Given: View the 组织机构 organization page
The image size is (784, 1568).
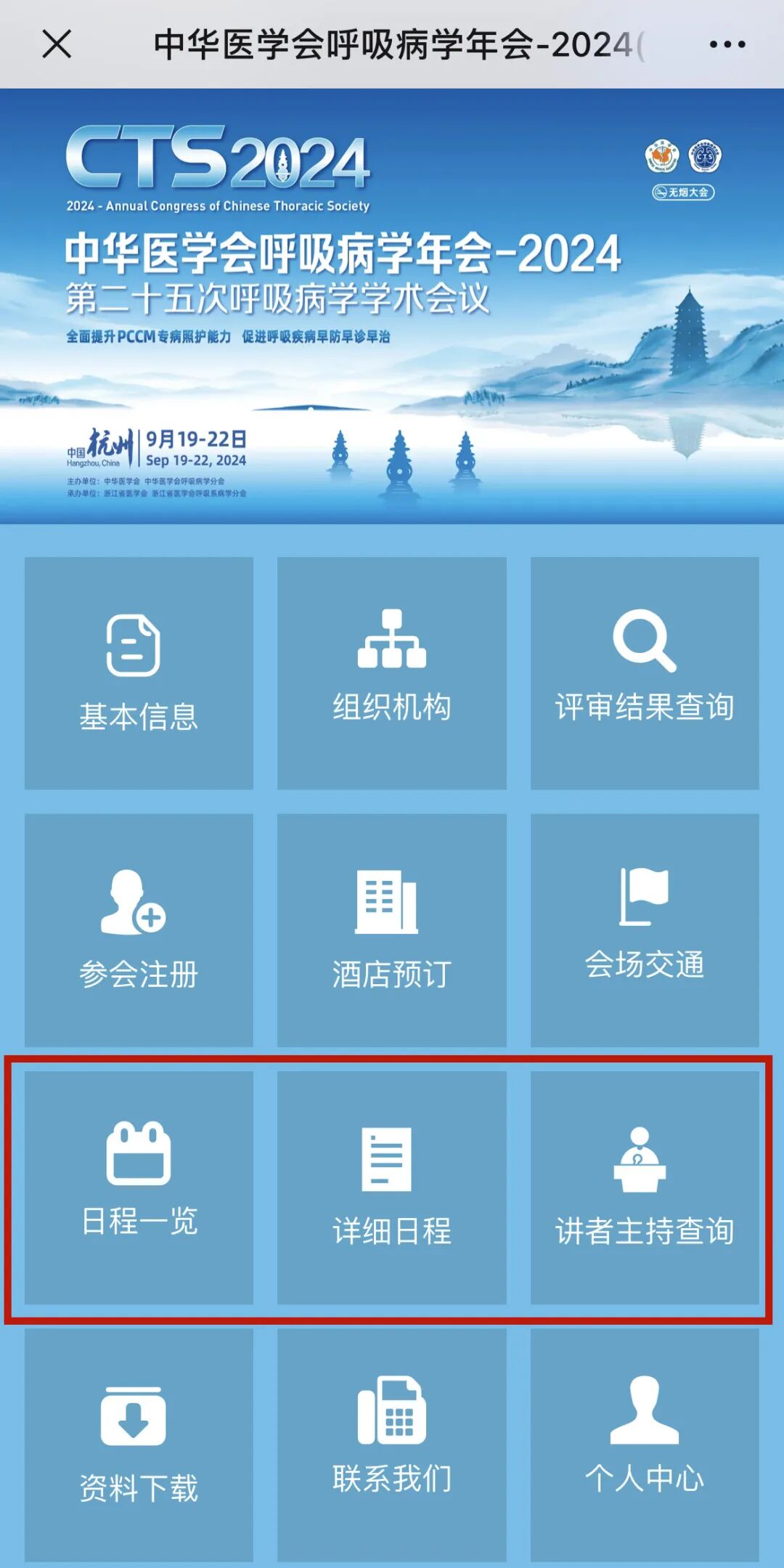Looking at the screenshot, I should 391,673.
